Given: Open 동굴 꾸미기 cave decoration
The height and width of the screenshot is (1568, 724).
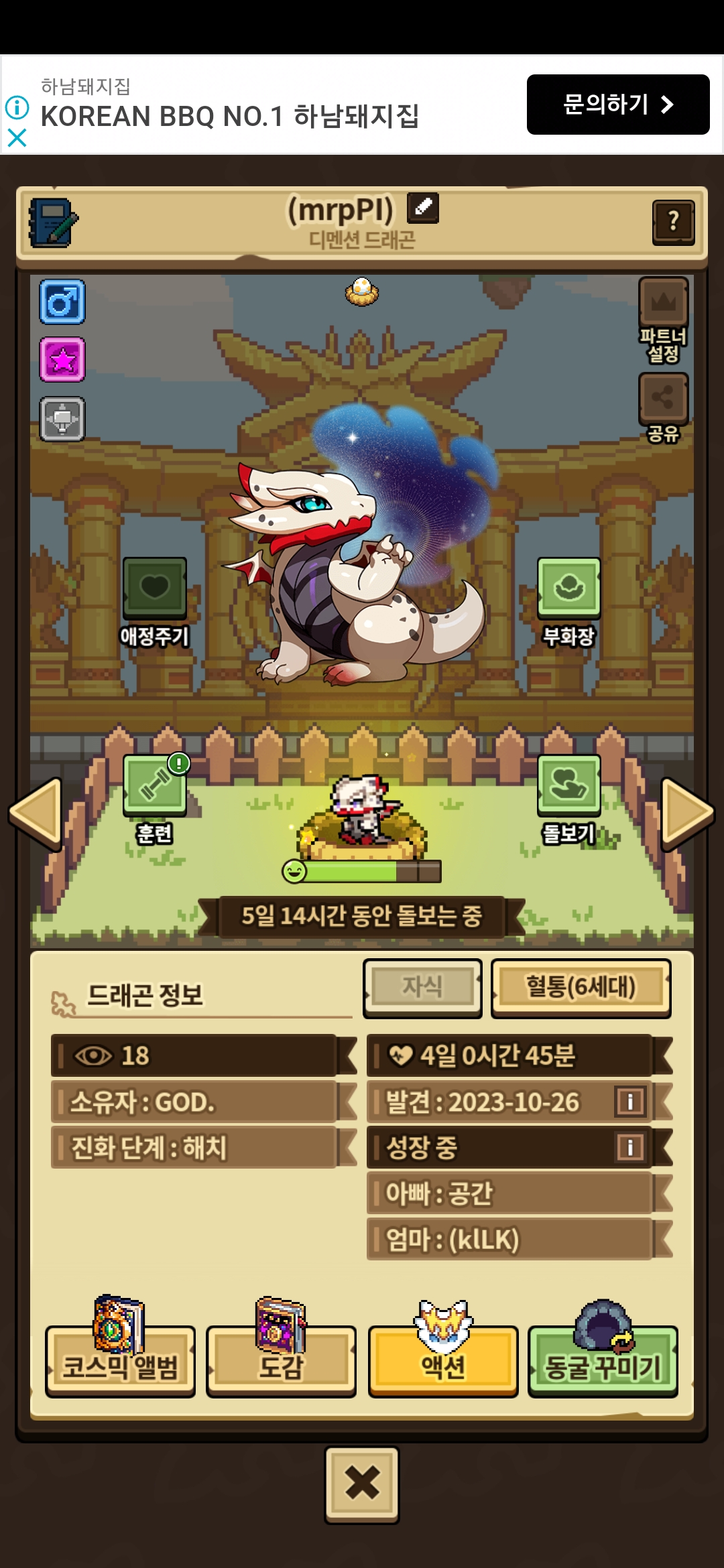Looking at the screenshot, I should [603, 1366].
